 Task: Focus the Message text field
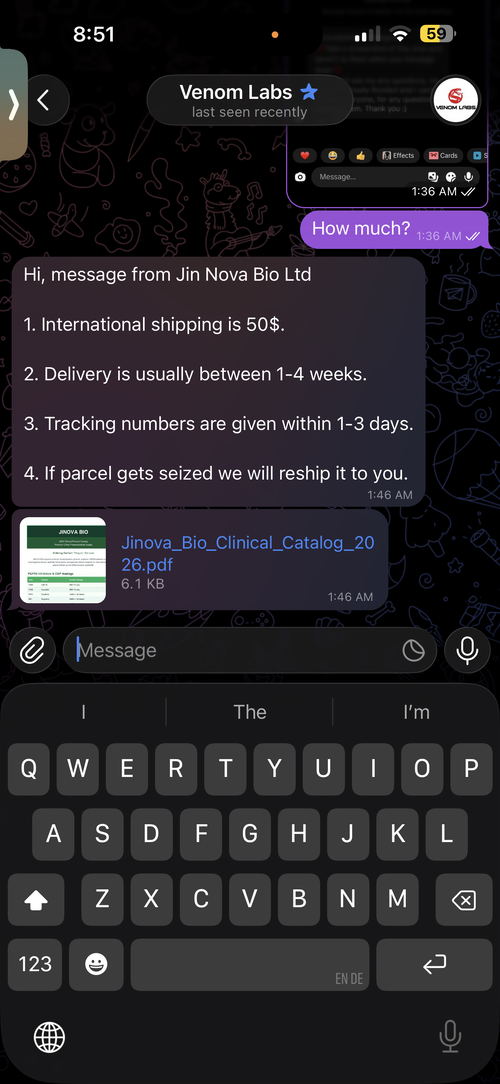pyautogui.click(x=235, y=650)
